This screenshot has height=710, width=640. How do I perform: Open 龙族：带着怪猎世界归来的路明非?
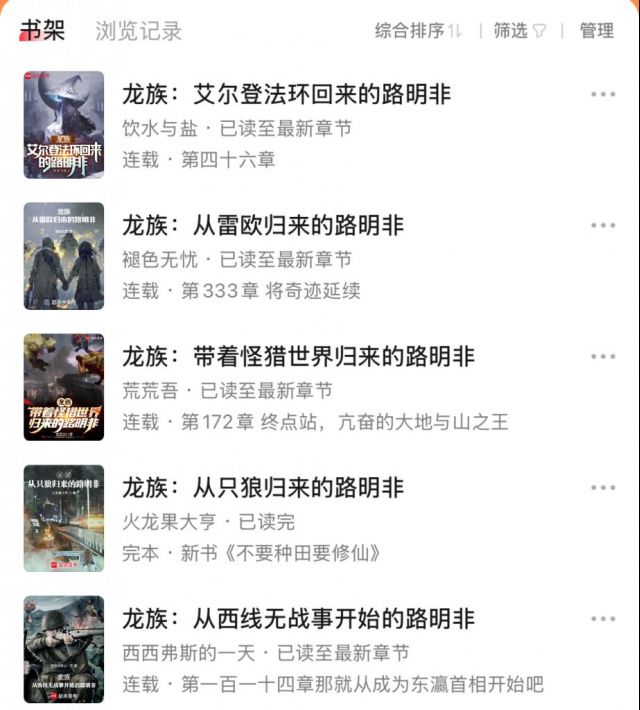[298, 357]
